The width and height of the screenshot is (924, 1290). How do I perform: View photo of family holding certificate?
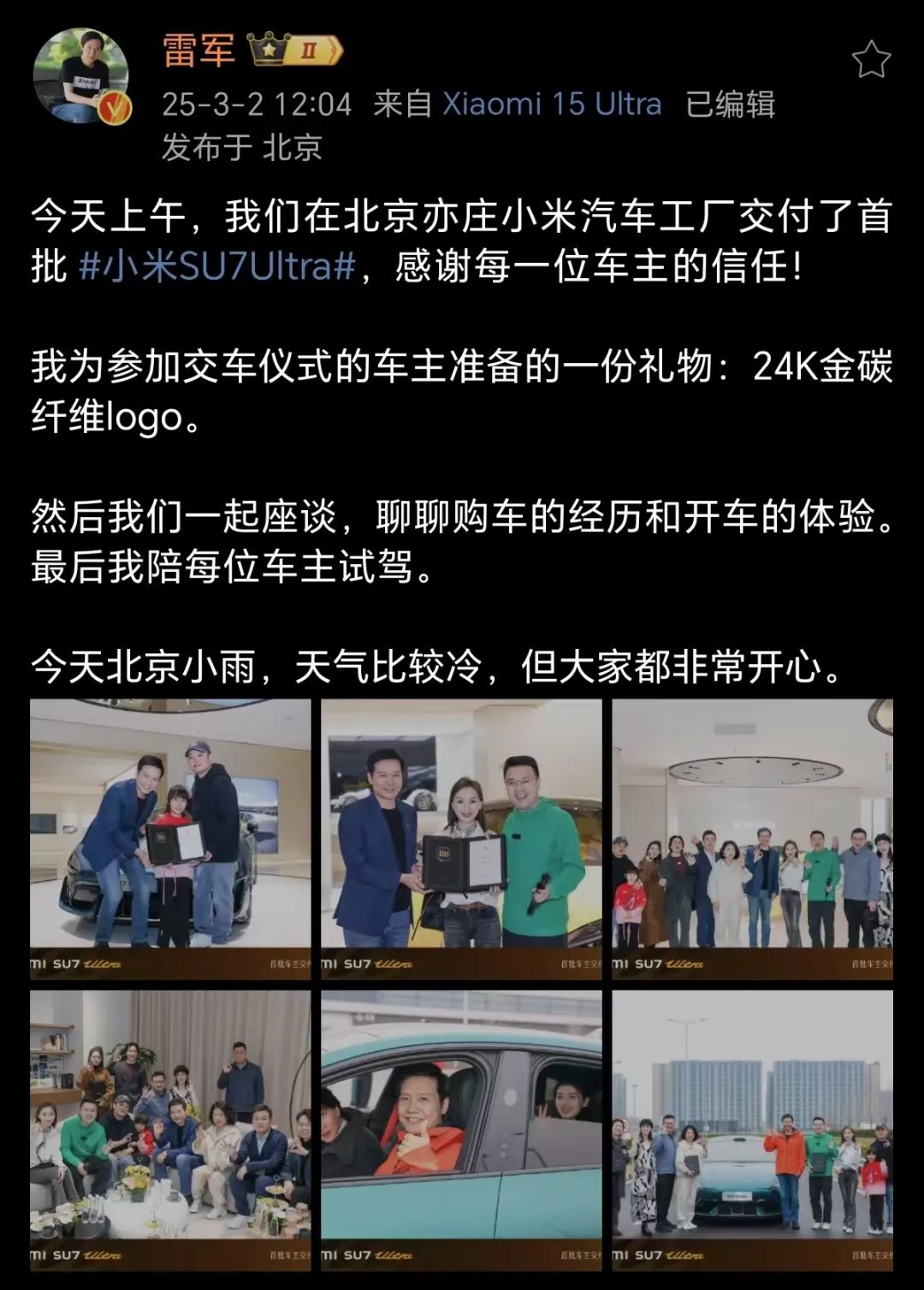coord(170,839)
